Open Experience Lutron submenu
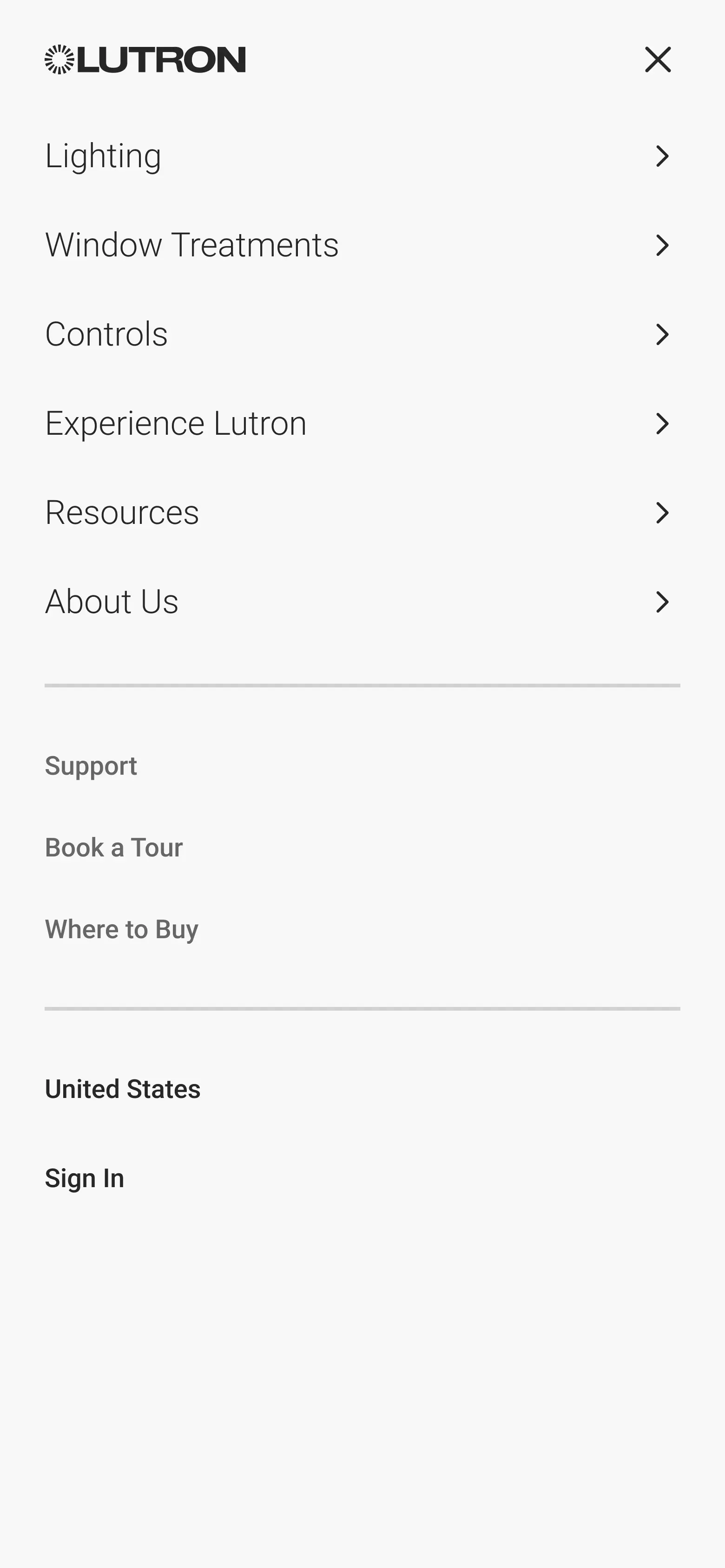This screenshot has height=1568, width=725. (362, 423)
